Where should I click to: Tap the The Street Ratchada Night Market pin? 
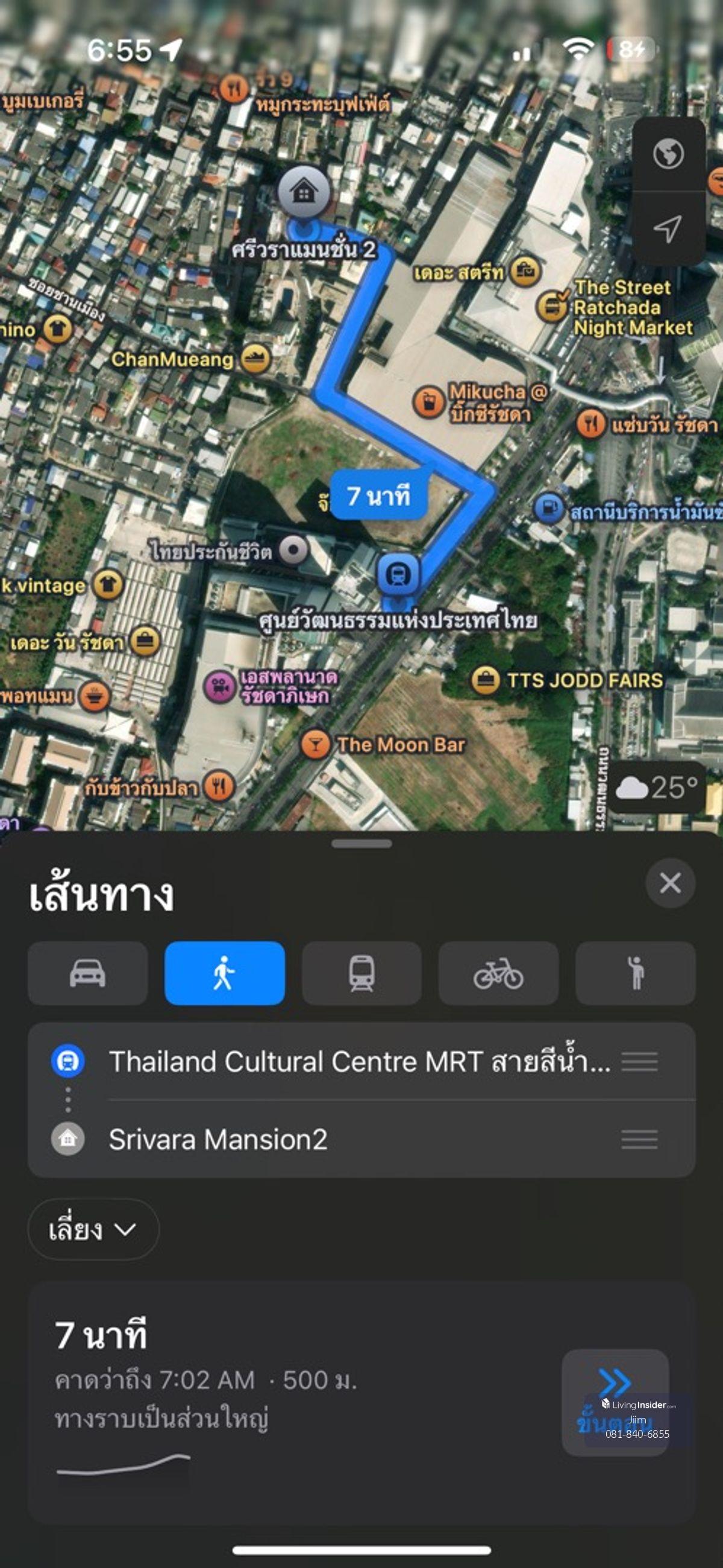pos(552,306)
